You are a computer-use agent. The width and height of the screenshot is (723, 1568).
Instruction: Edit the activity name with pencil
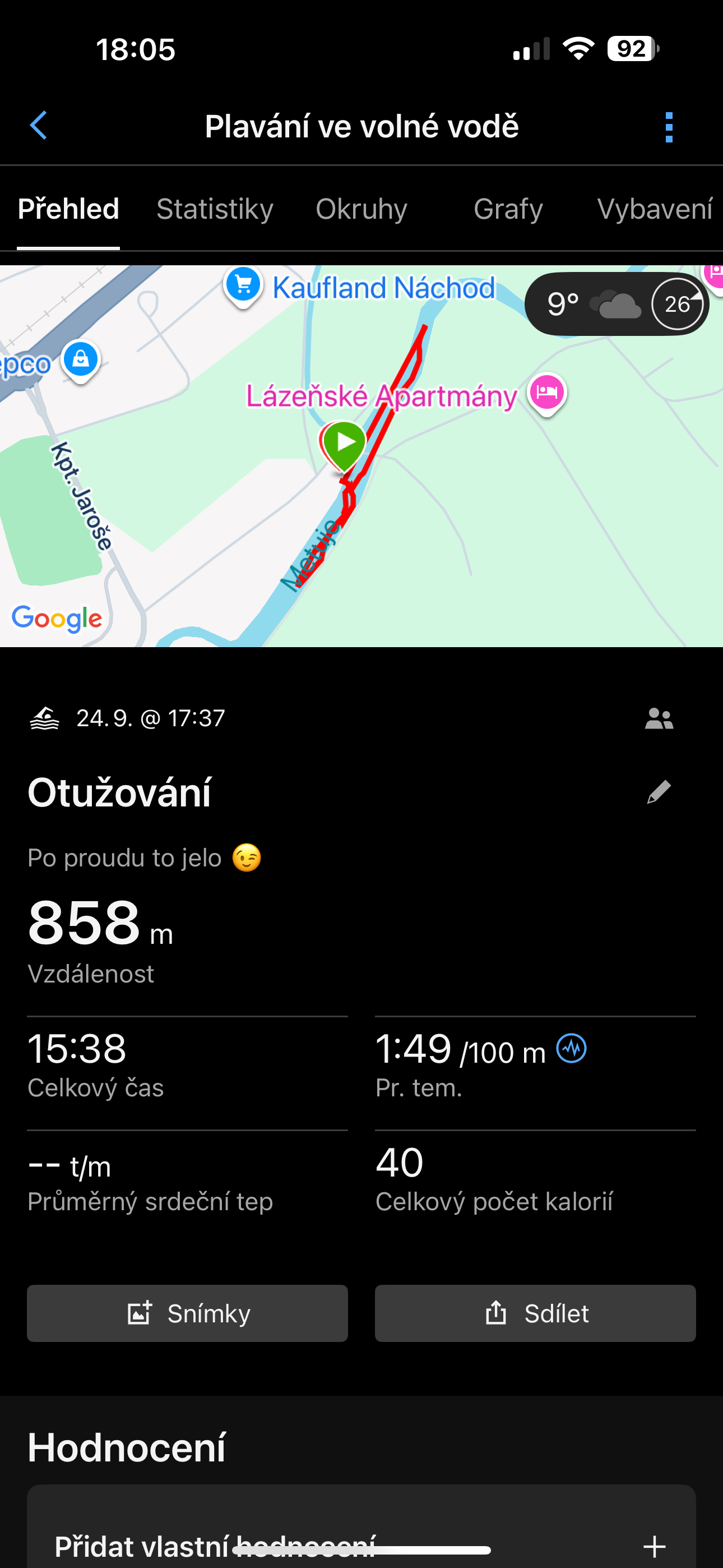coord(659,792)
